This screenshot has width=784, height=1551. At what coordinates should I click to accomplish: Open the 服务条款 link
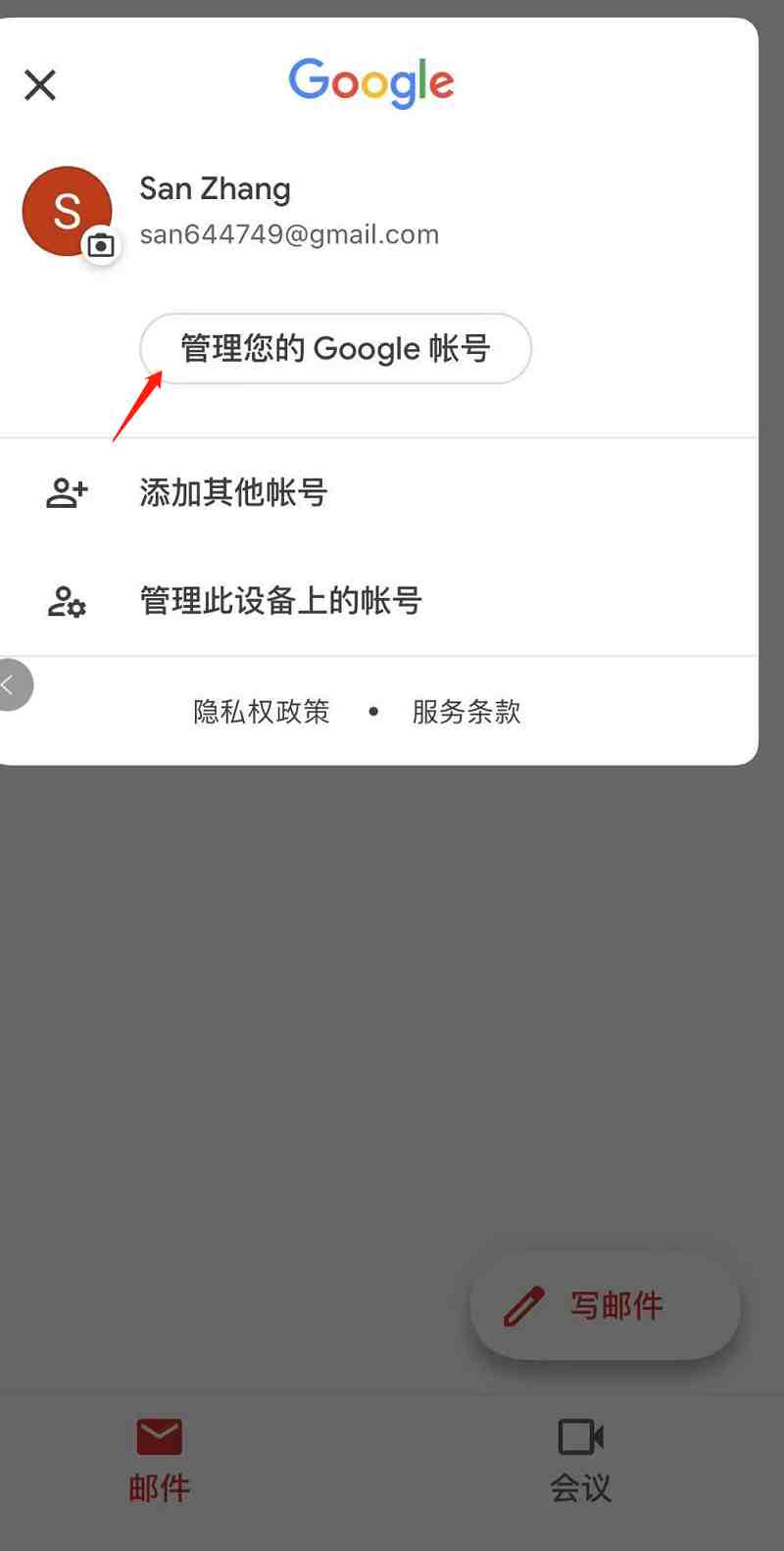[x=466, y=712]
